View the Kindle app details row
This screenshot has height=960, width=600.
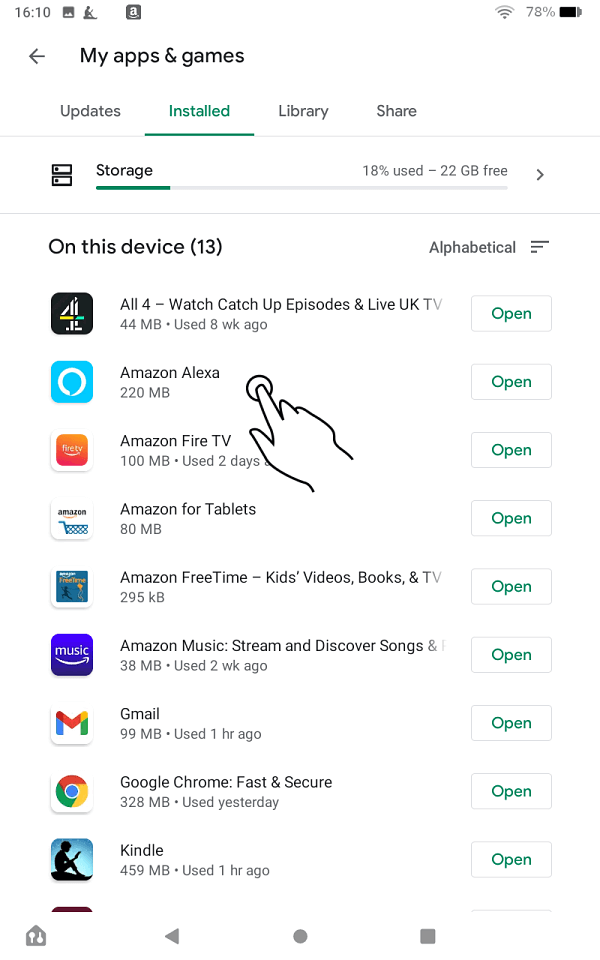point(251,860)
